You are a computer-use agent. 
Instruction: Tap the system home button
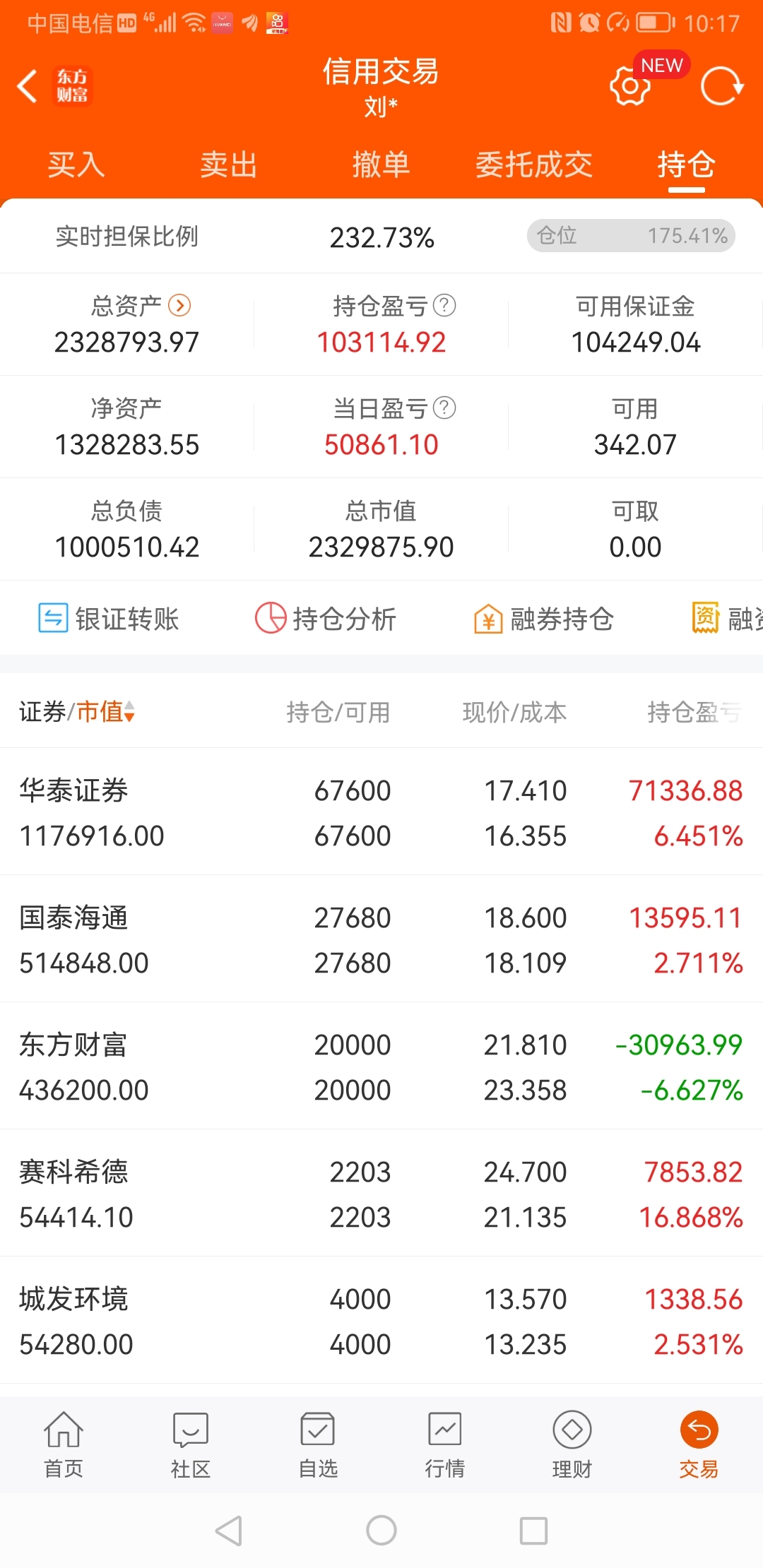[x=381, y=1531]
